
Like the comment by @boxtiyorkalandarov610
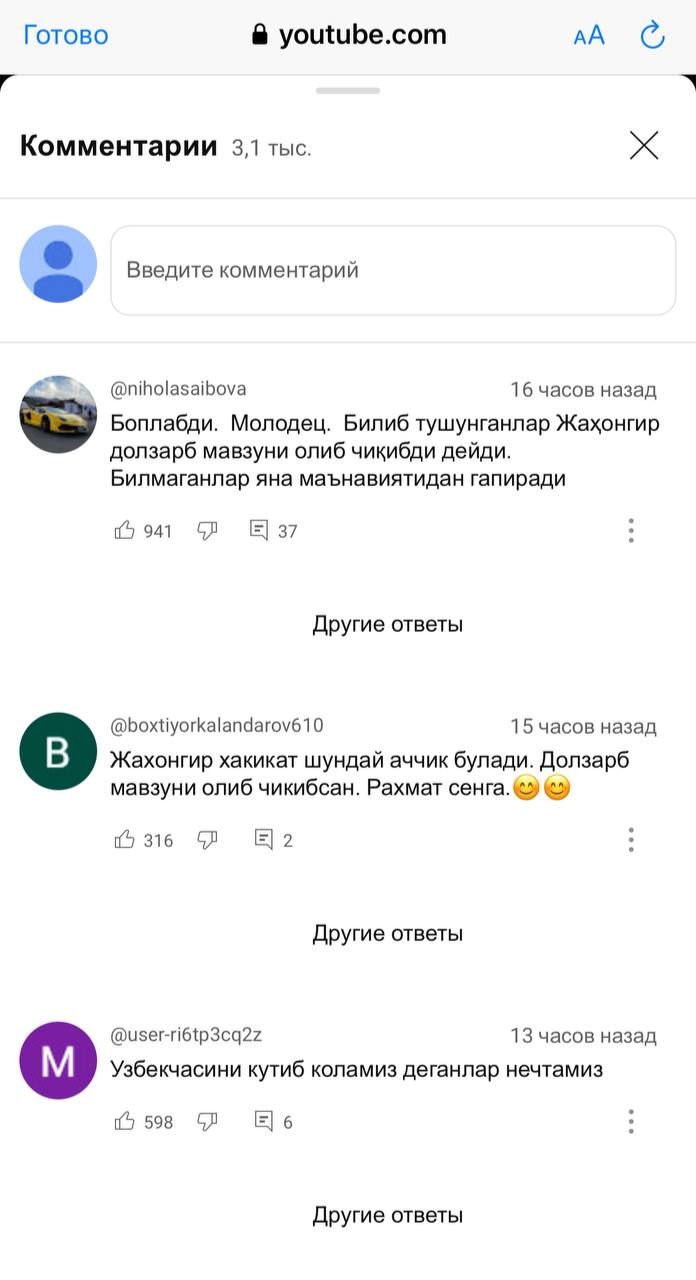(125, 839)
